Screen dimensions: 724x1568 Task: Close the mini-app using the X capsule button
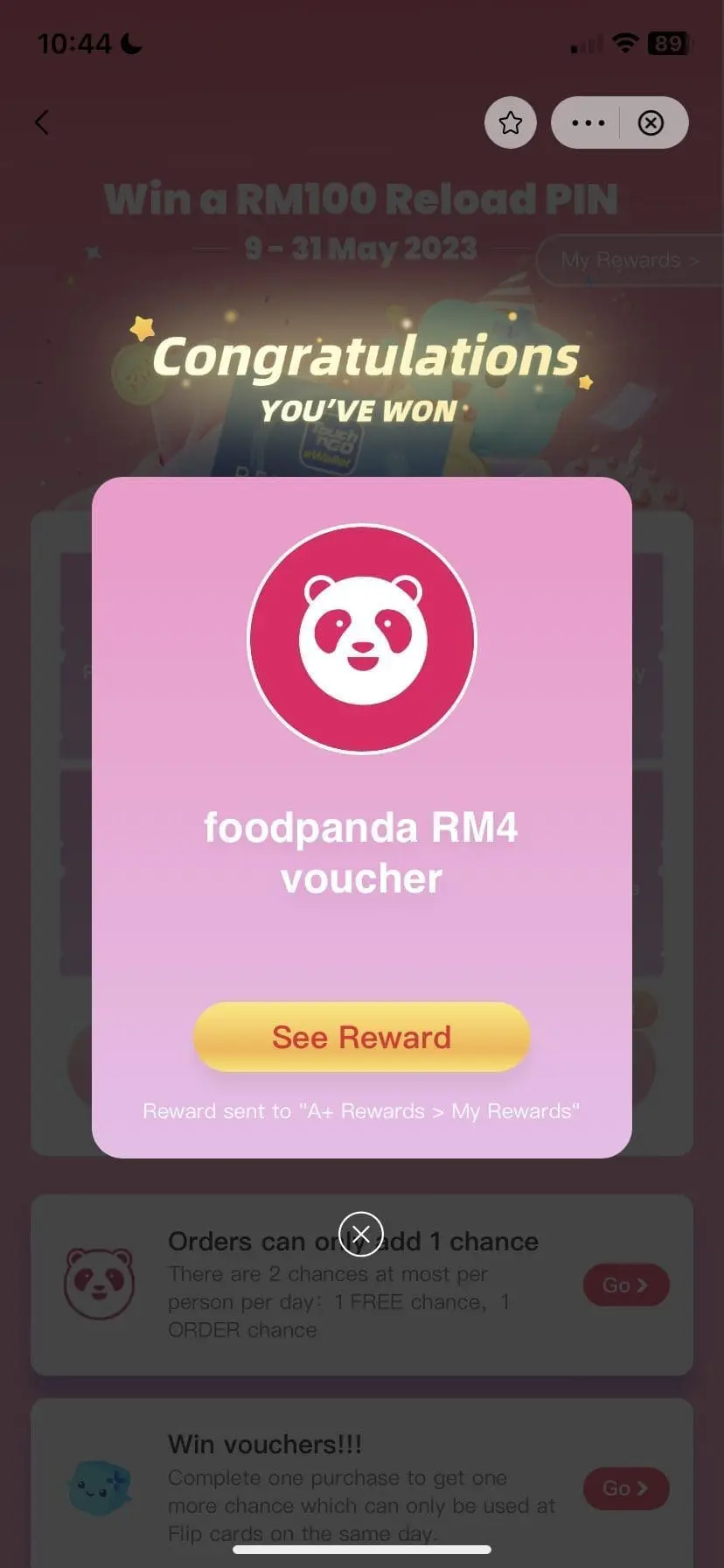[651, 122]
